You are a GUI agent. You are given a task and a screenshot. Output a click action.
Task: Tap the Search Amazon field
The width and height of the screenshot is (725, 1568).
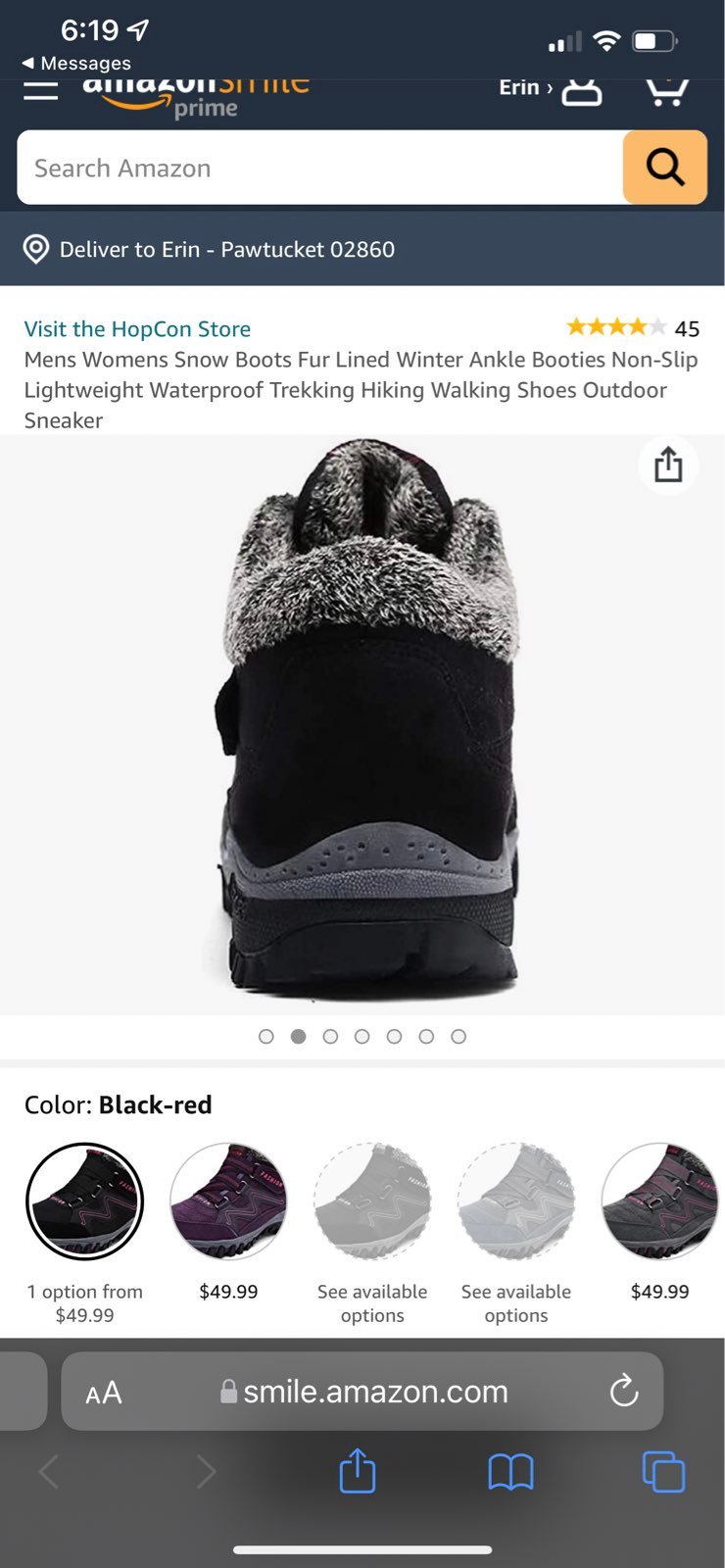pos(319,168)
